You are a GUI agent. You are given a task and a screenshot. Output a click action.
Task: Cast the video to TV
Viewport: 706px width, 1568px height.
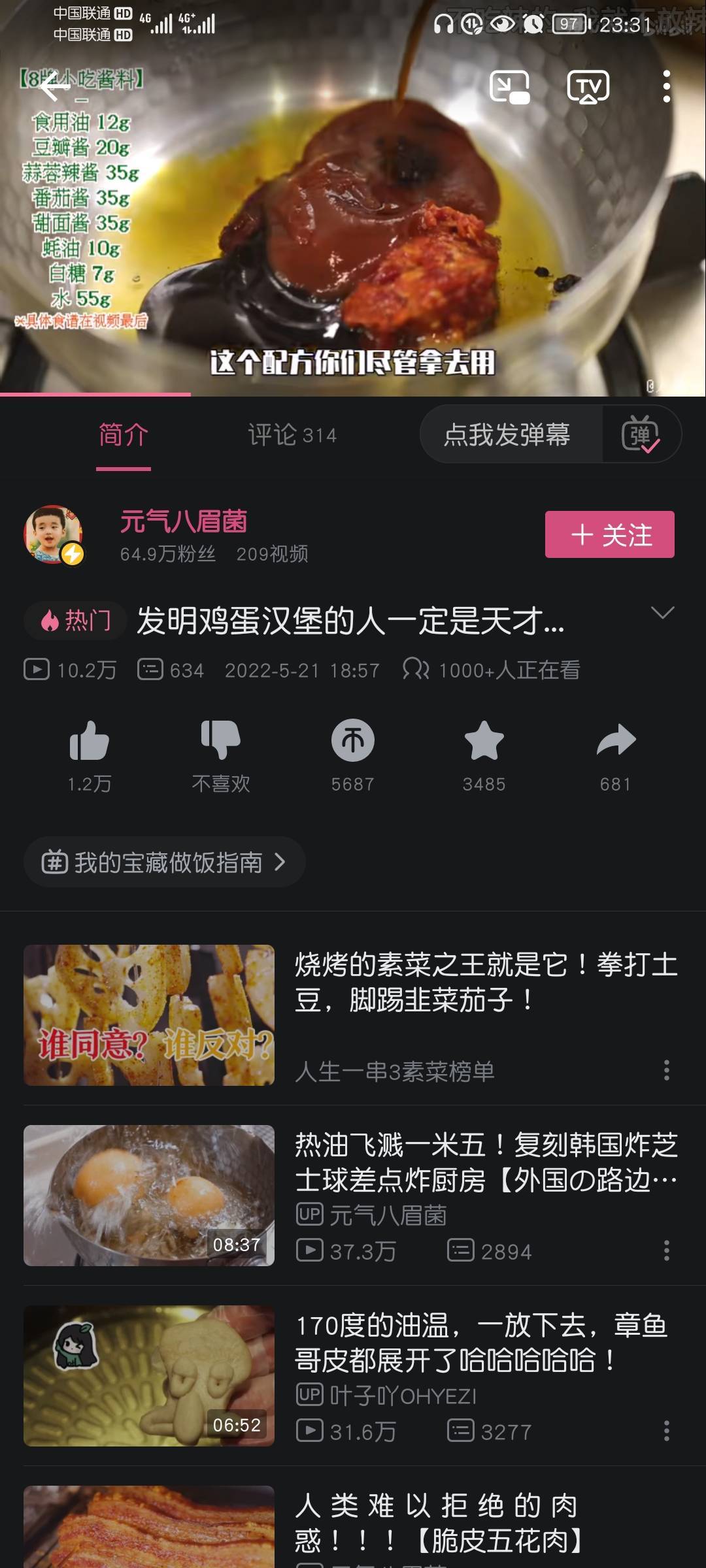click(x=588, y=87)
